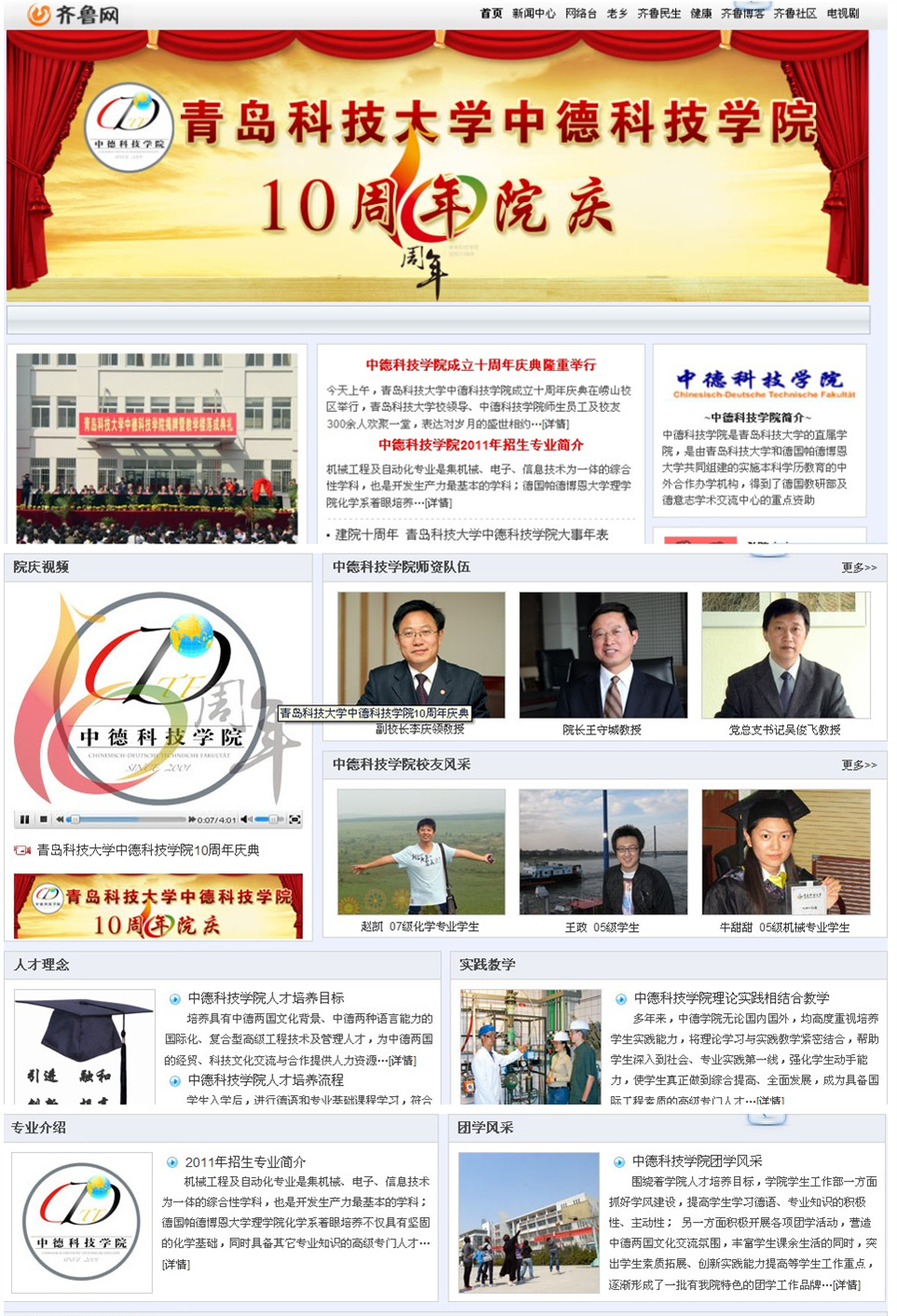Open photo of 院长王守城教授
Image resolution: width=897 pixels, height=1316 pixels.
[602, 655]
